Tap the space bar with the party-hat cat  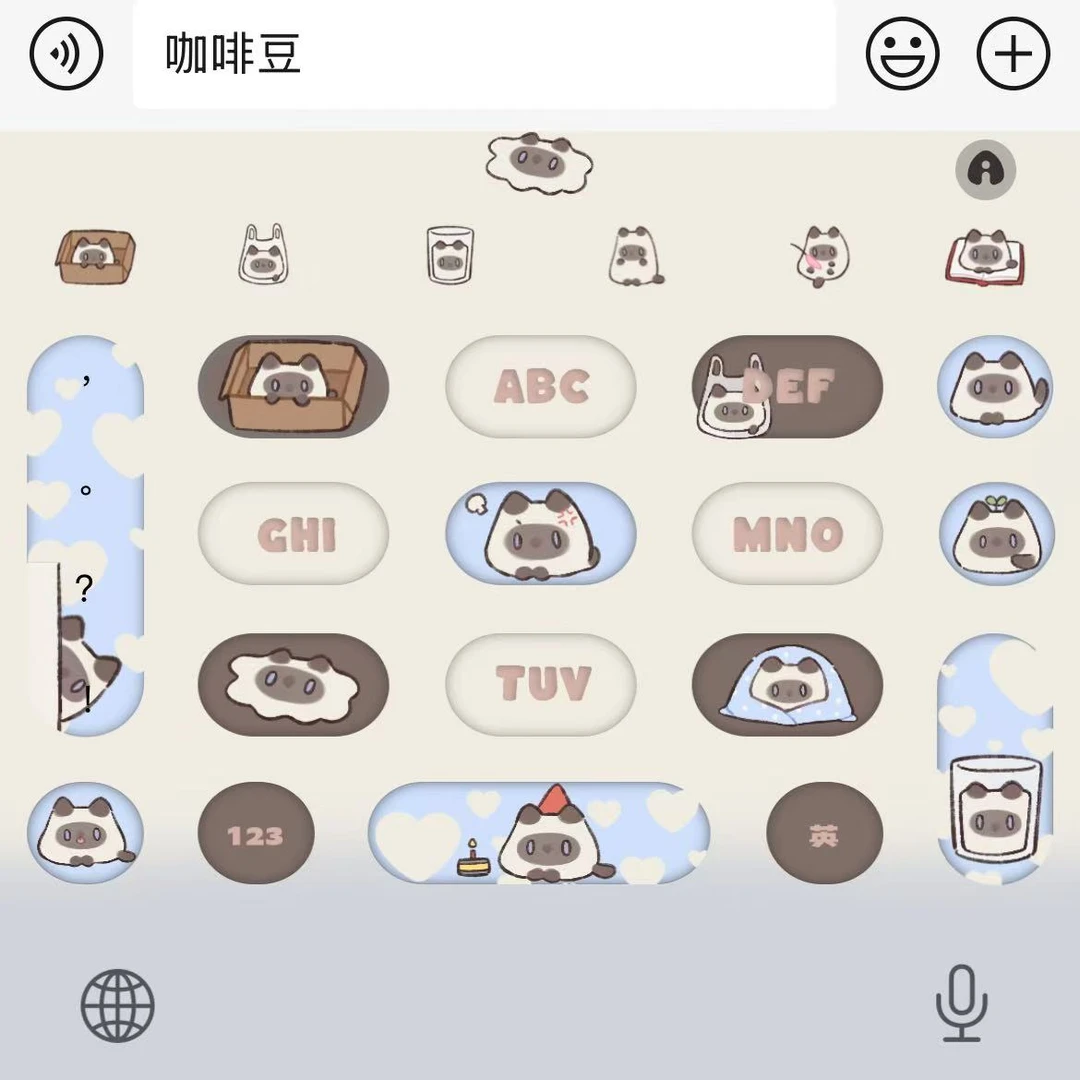[540, 833]
